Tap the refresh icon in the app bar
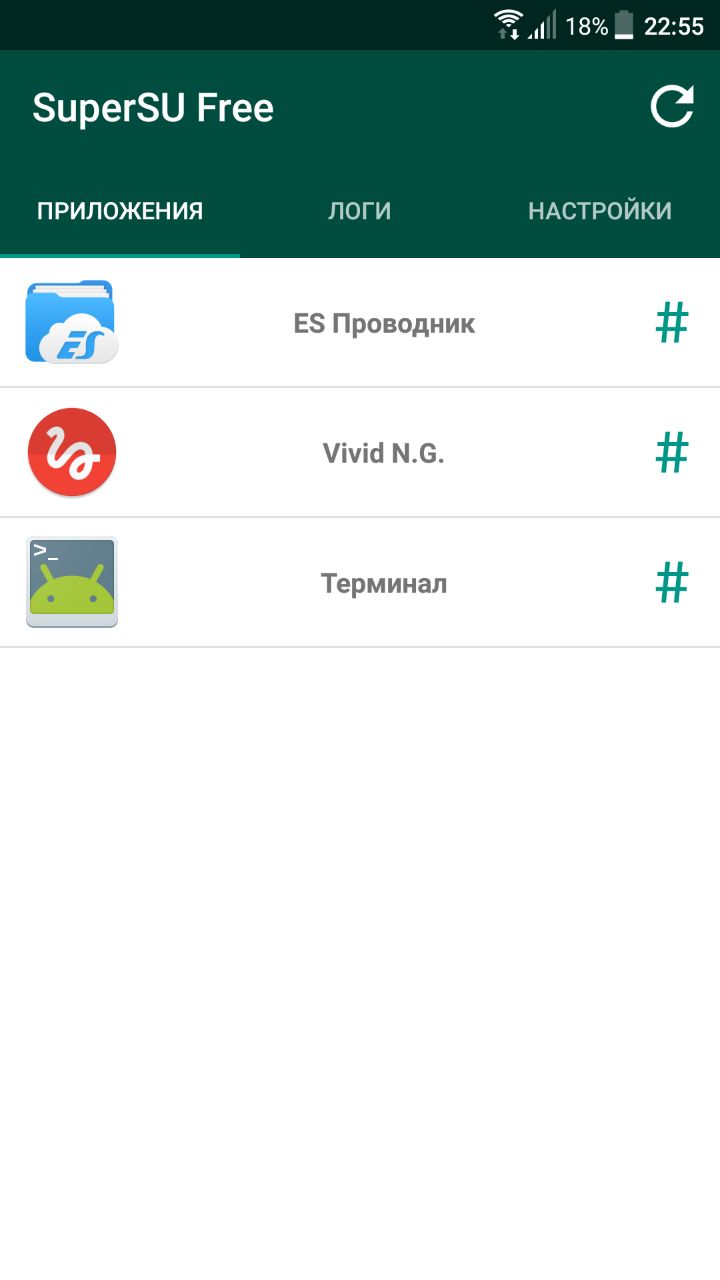This screenshot has height=1280, width=720. 672,107
